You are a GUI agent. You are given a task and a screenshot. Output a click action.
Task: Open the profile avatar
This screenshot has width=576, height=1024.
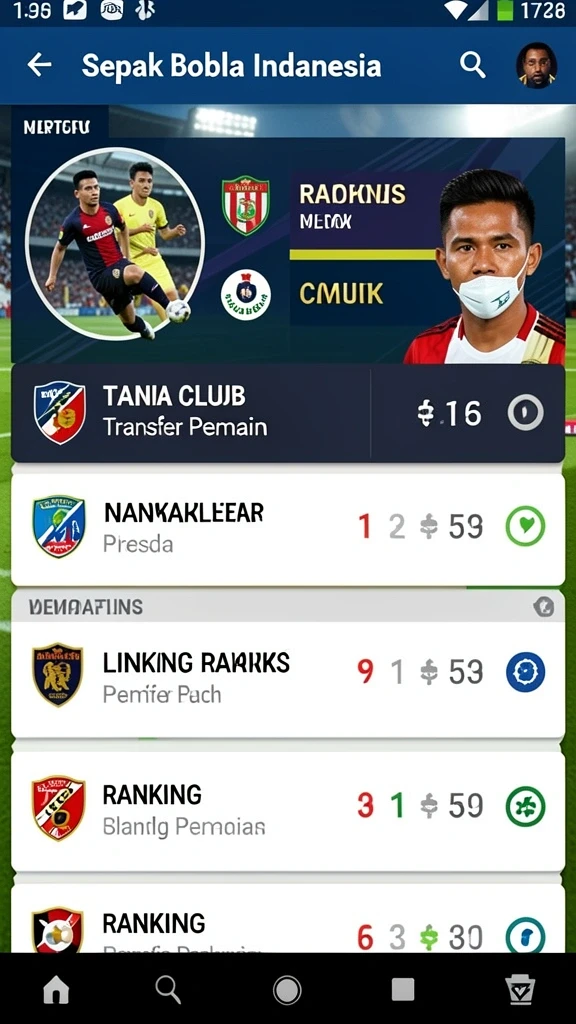(536, 65)
